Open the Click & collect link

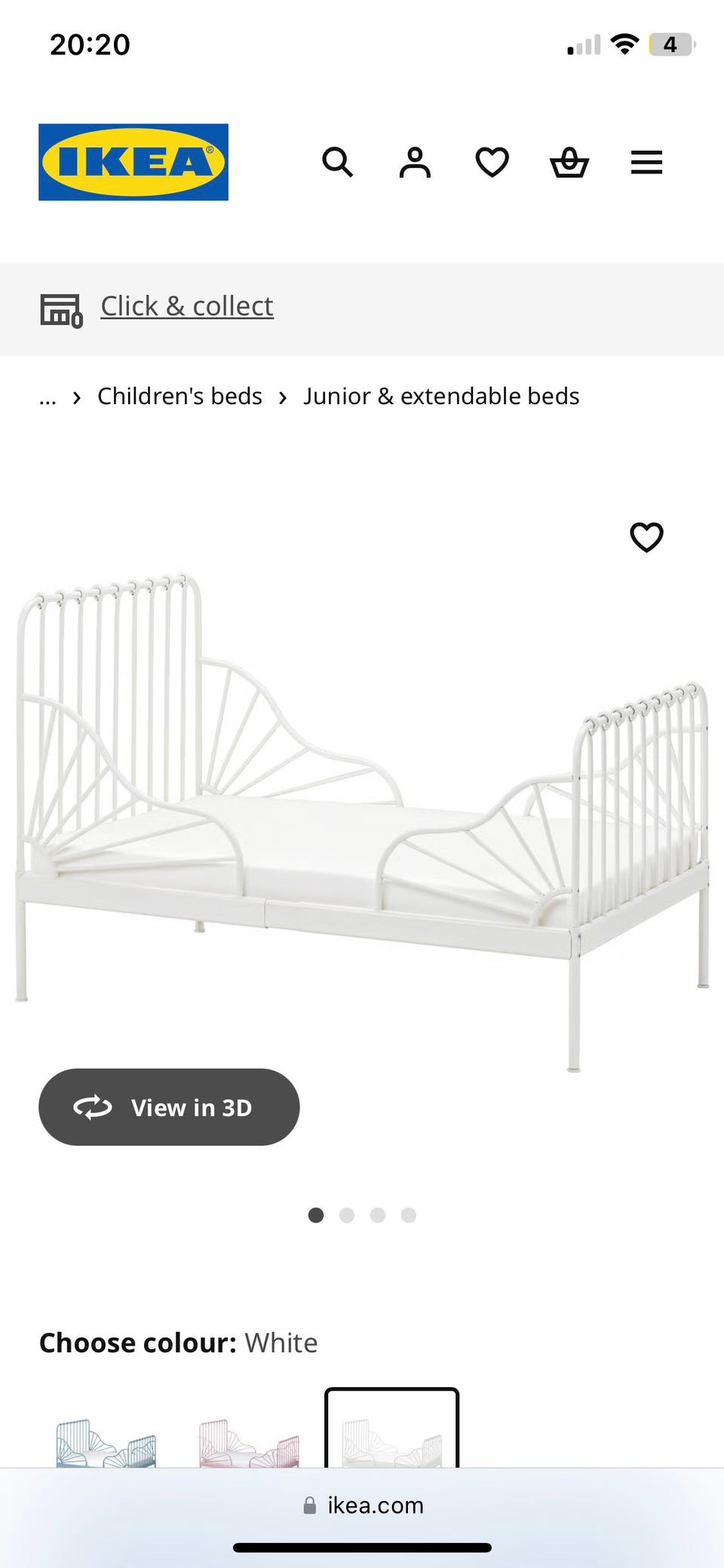[187, 306]
